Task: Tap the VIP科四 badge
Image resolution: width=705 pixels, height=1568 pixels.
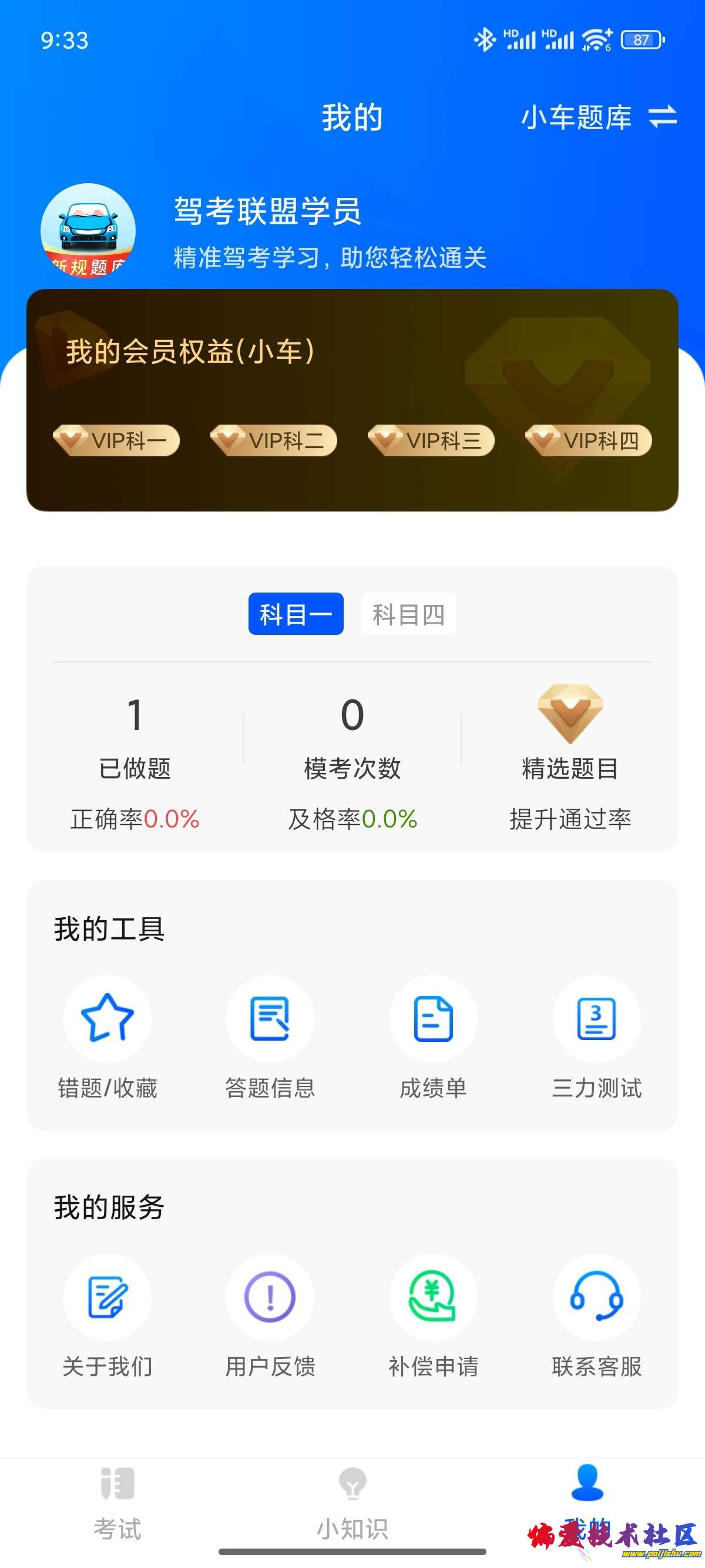Action: tap(587, 440)
